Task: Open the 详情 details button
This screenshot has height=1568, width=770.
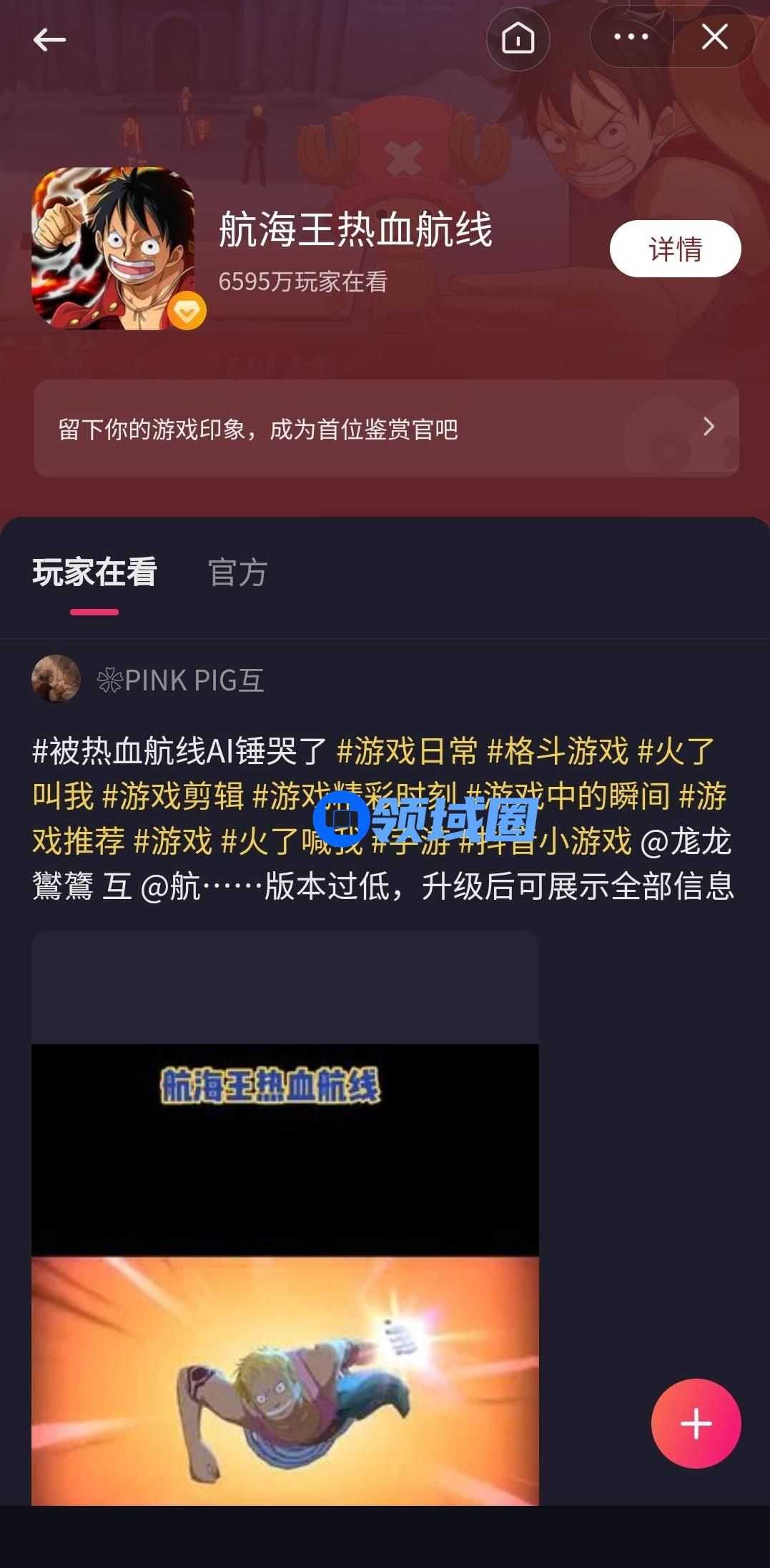Action: pyautogui.click(x=675, y=249)
